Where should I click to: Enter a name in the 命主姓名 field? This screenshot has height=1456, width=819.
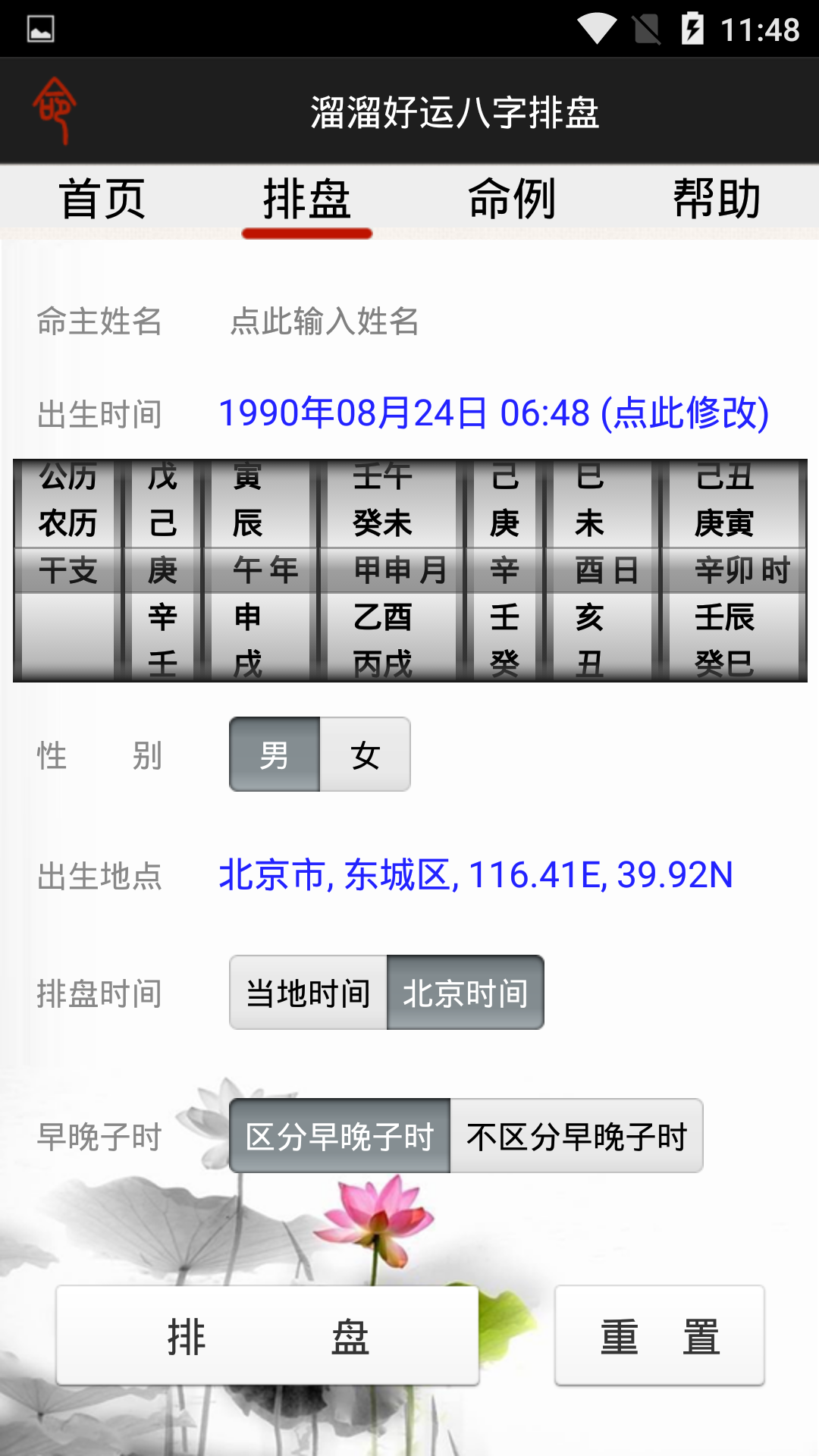coord(325,322)
